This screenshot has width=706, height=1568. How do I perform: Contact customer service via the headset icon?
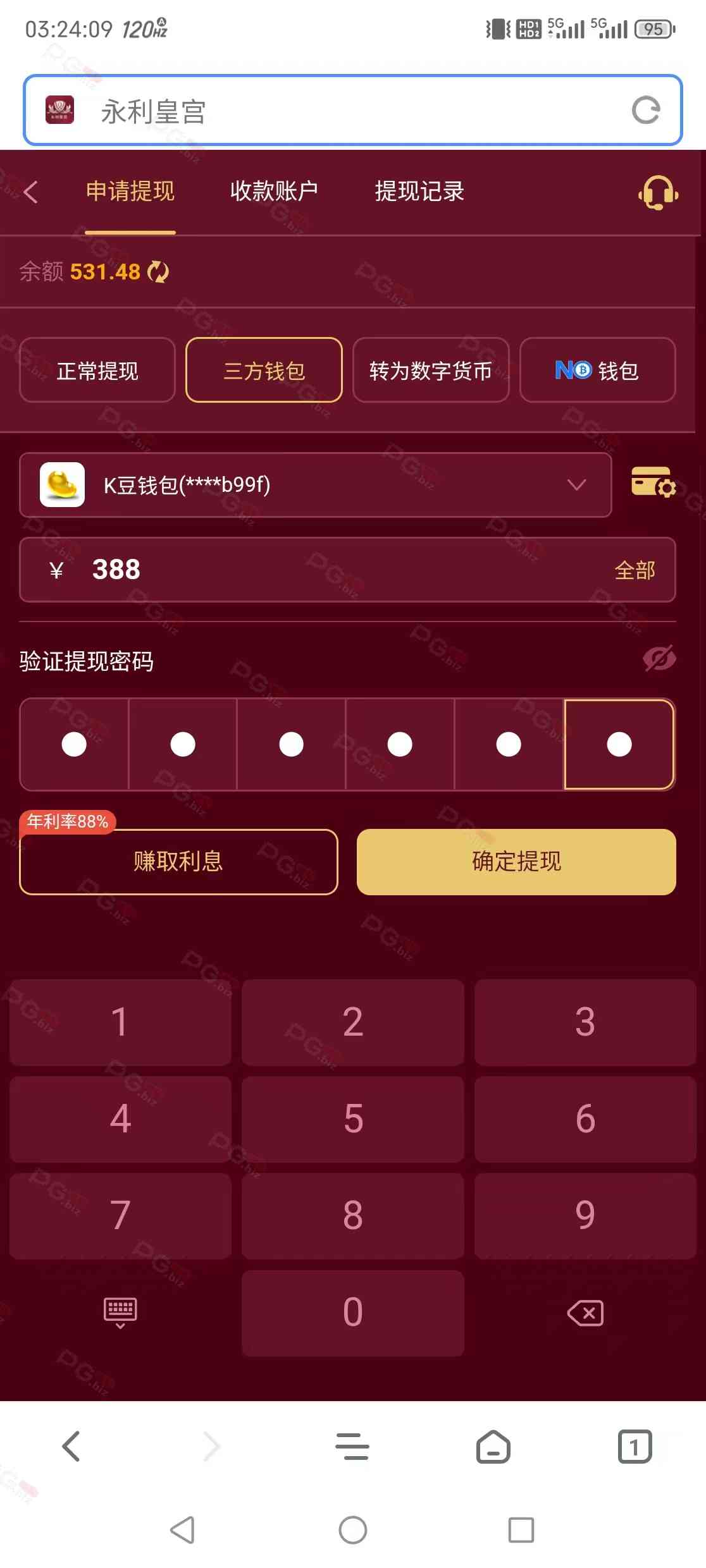click(658, 192)
